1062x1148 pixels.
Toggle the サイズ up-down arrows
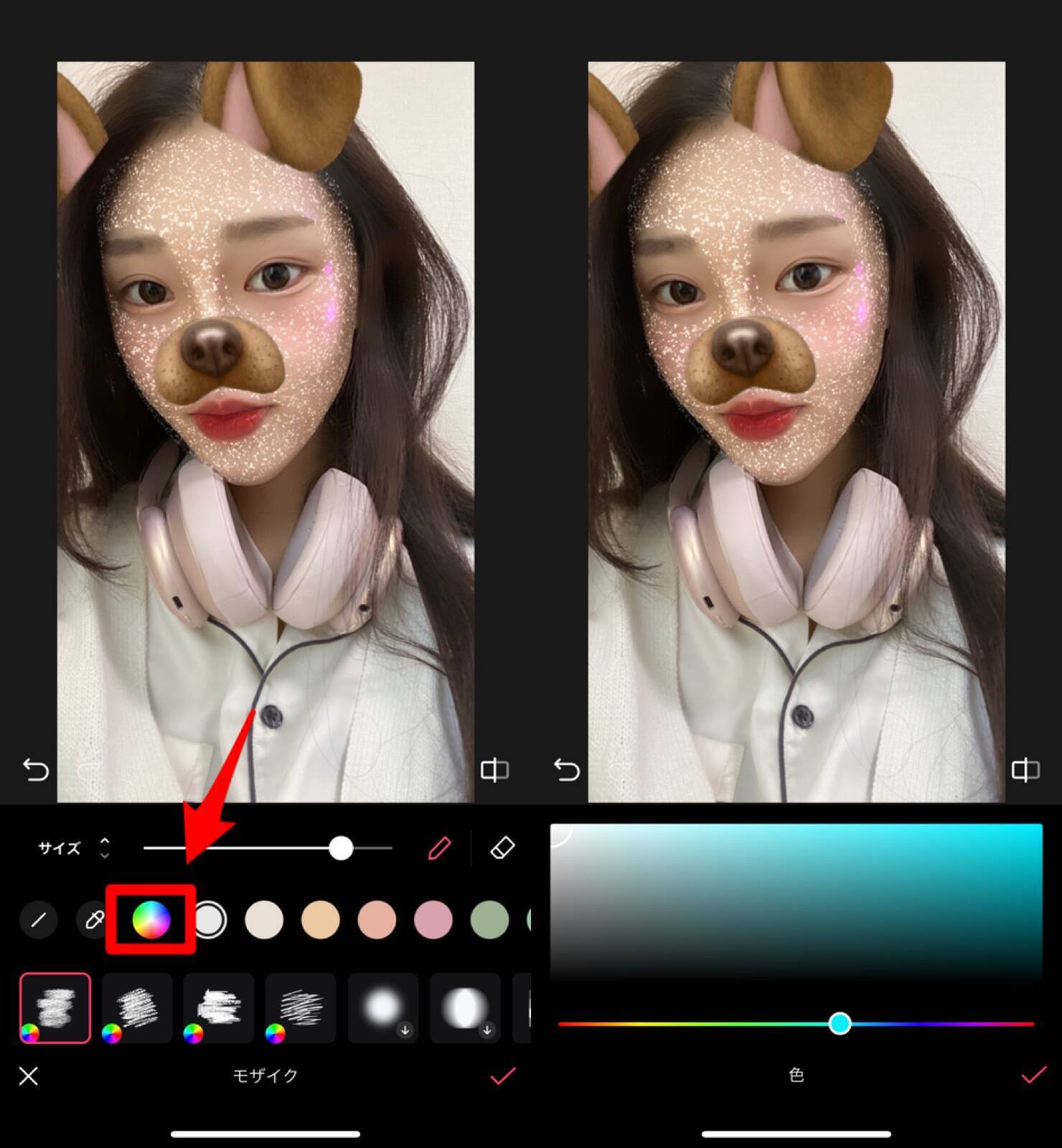(x=105, y=848)
